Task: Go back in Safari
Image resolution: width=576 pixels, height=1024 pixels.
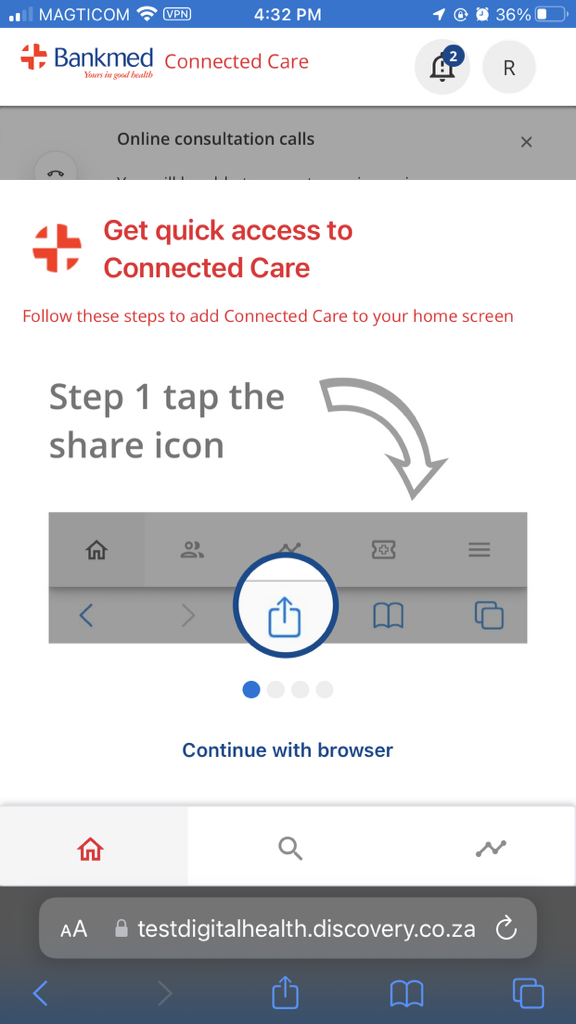Action: click(40, 993)
